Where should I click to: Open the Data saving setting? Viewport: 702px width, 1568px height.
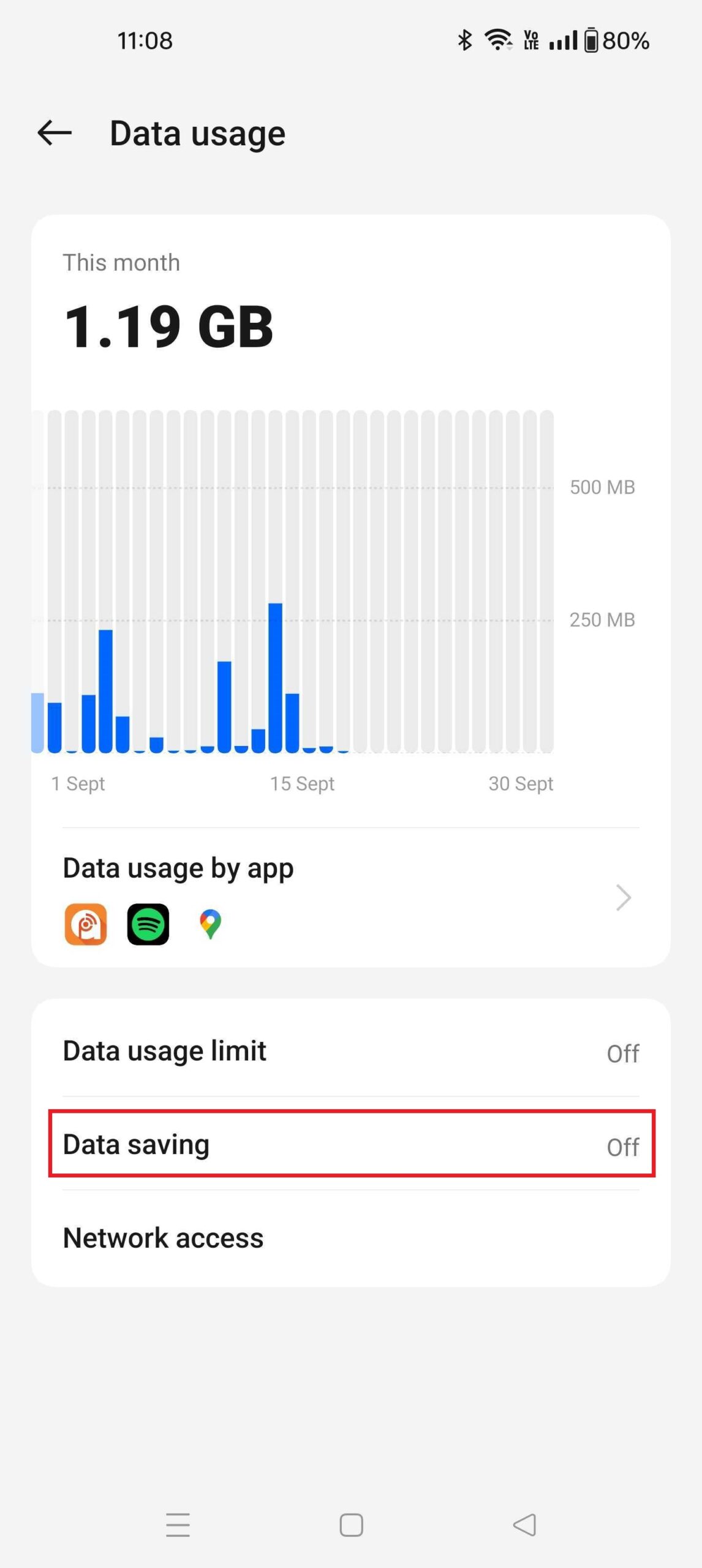point(350,1144)
